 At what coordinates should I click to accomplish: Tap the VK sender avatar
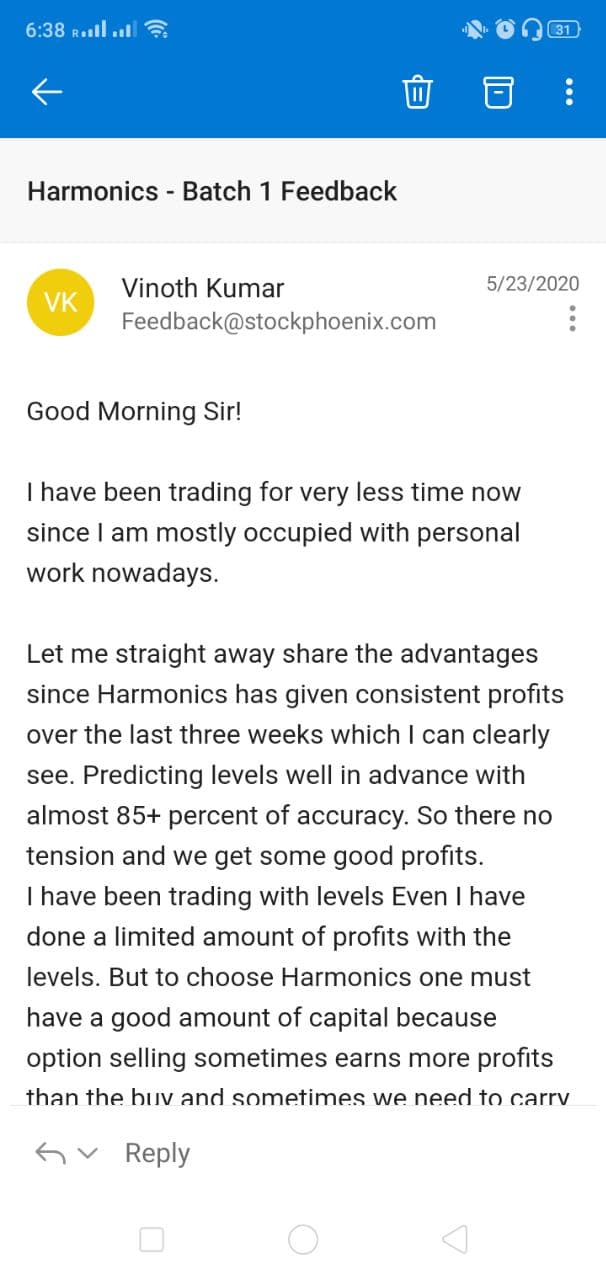[x=61, y=303]
